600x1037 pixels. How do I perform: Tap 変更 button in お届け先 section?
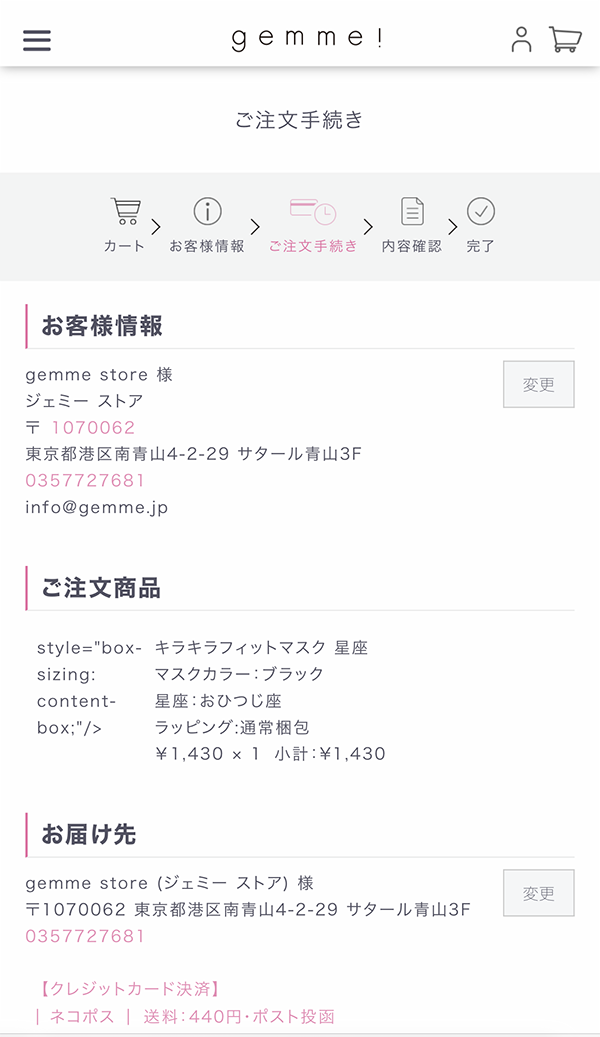pos(538,893)
